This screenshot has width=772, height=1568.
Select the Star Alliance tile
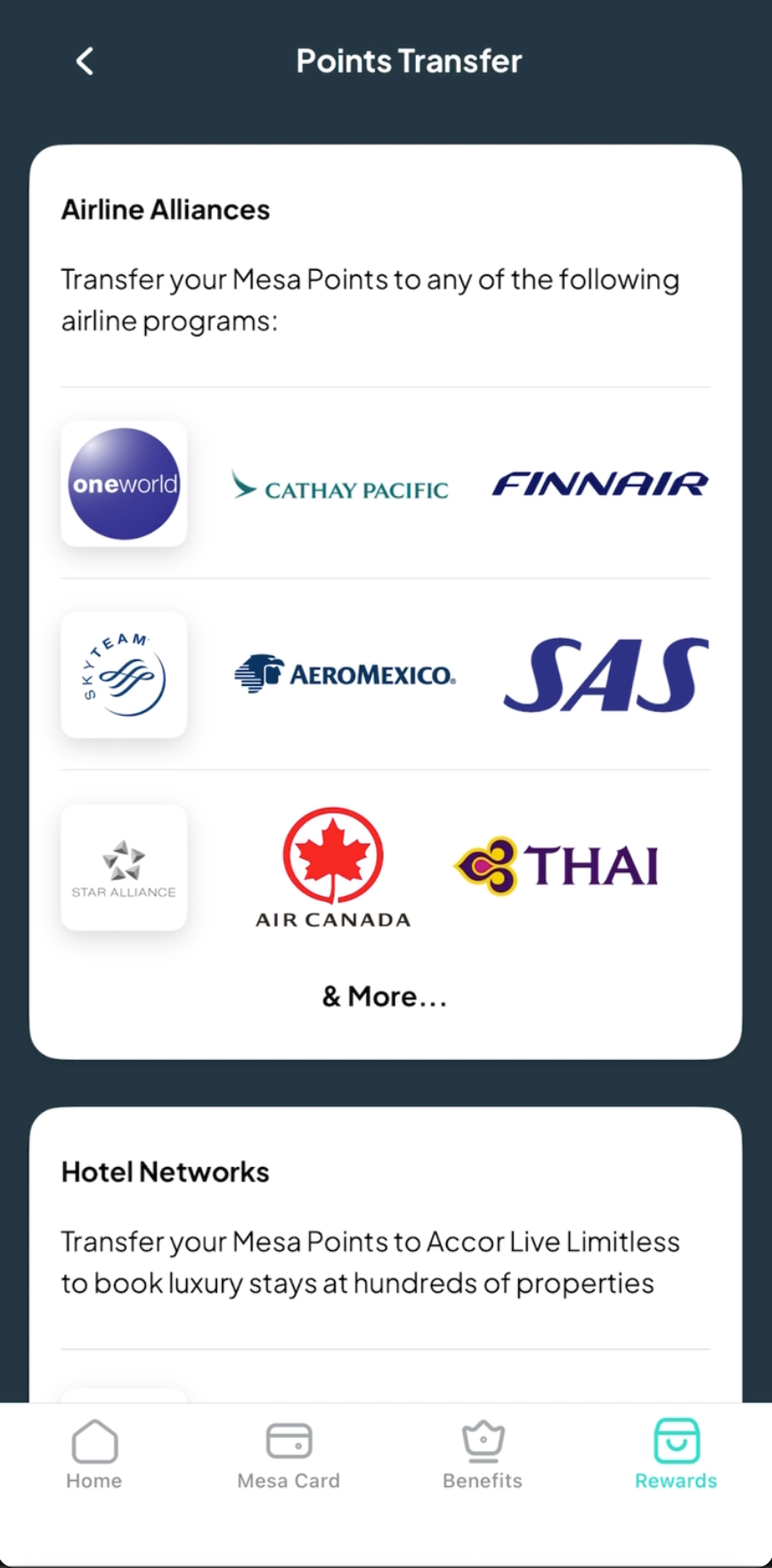[124, 868]
